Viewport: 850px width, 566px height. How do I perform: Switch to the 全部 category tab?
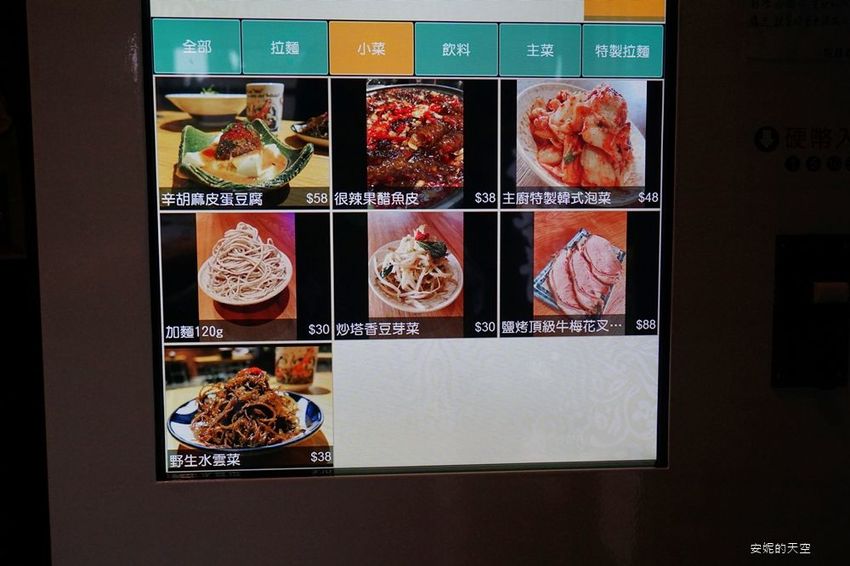197,47
